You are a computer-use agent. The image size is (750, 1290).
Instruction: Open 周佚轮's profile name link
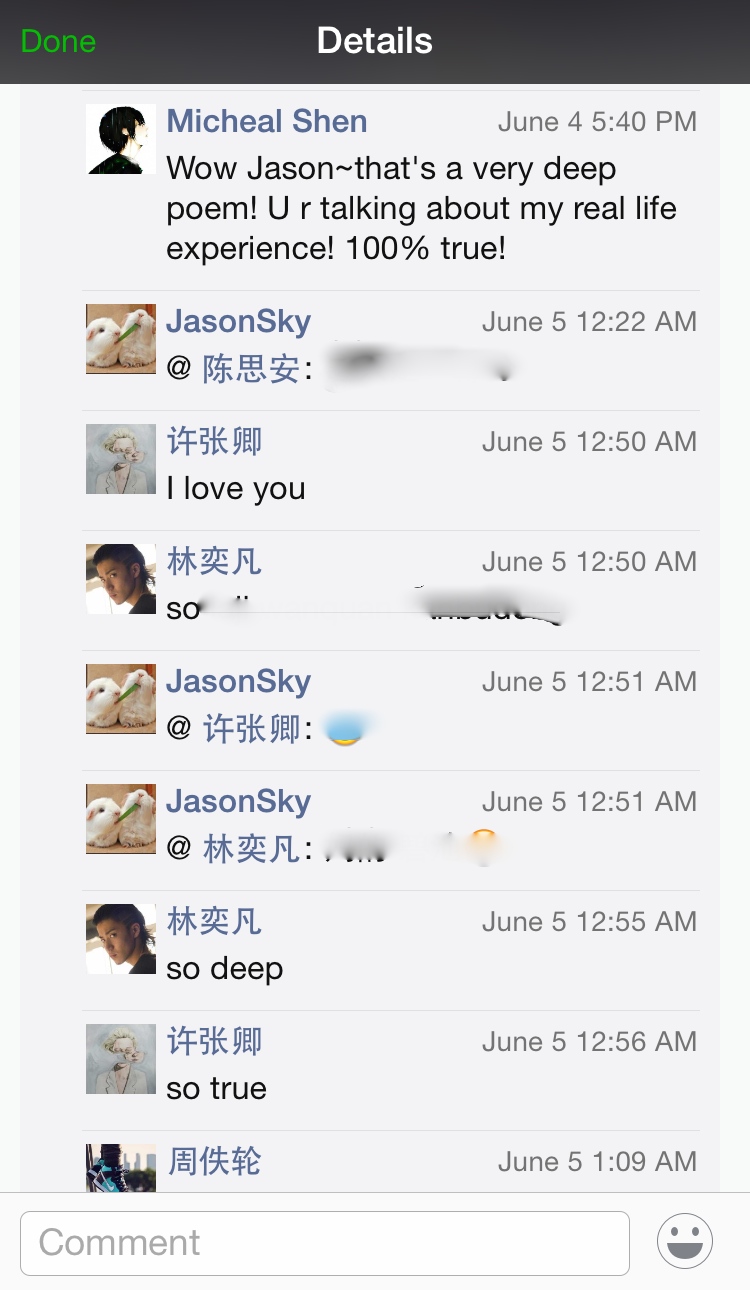point(214,1161)
